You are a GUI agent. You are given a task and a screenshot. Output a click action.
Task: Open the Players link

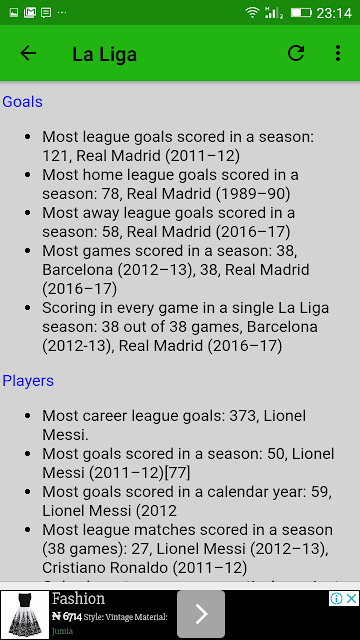tap(28, 380)
